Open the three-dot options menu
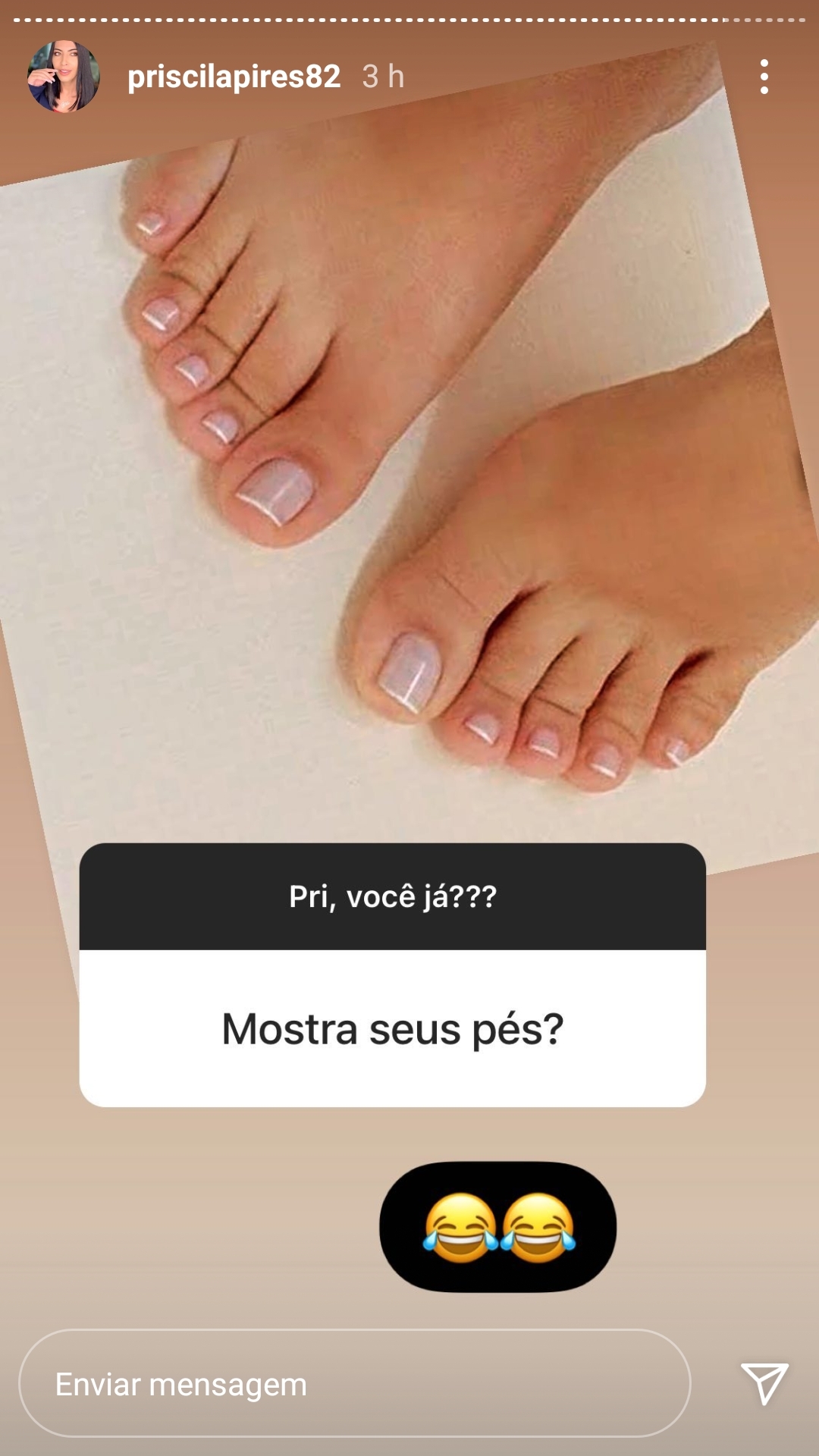Screen dimensions: 819x1456 764,77
